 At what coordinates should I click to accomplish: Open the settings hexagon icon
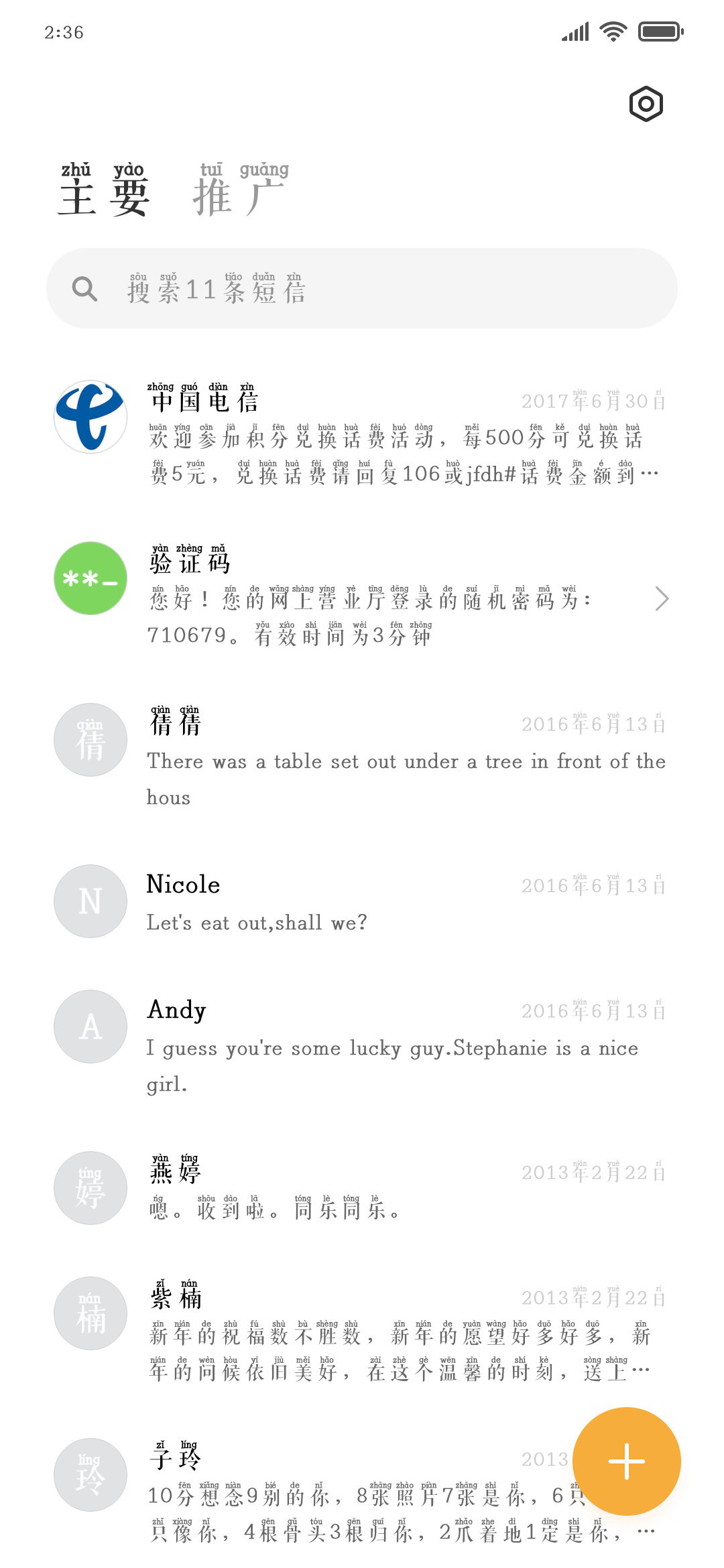[x=646, y=104]
